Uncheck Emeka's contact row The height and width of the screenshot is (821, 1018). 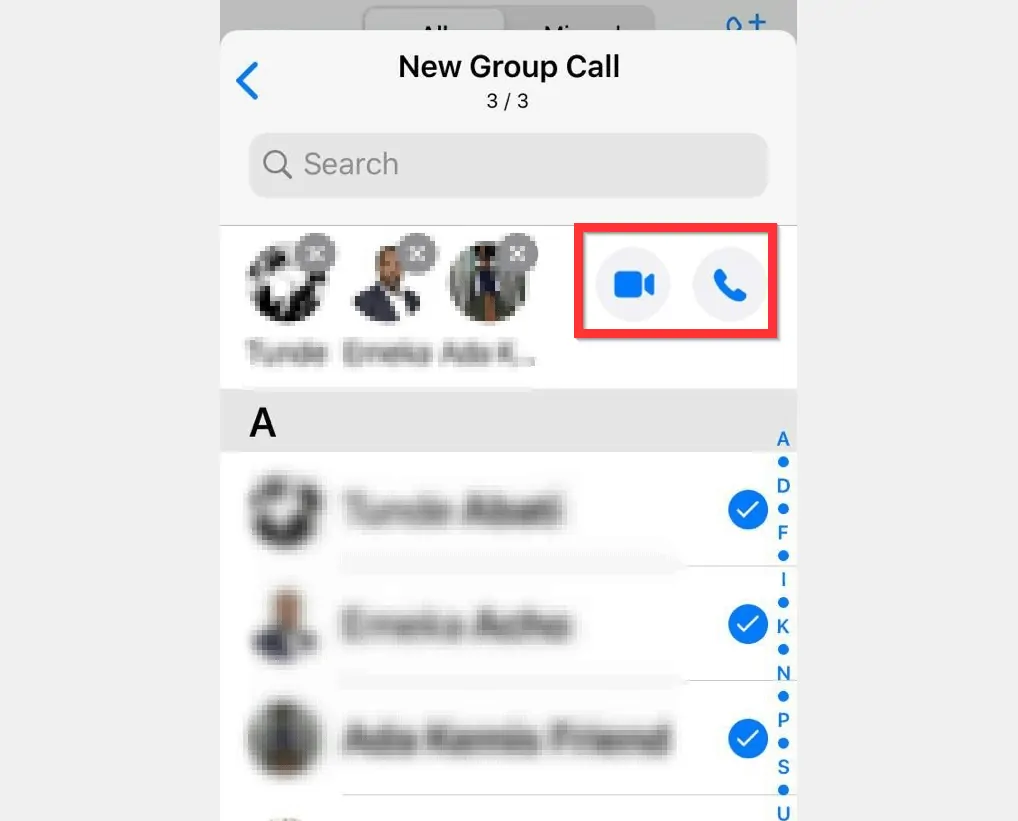[747, 625]
